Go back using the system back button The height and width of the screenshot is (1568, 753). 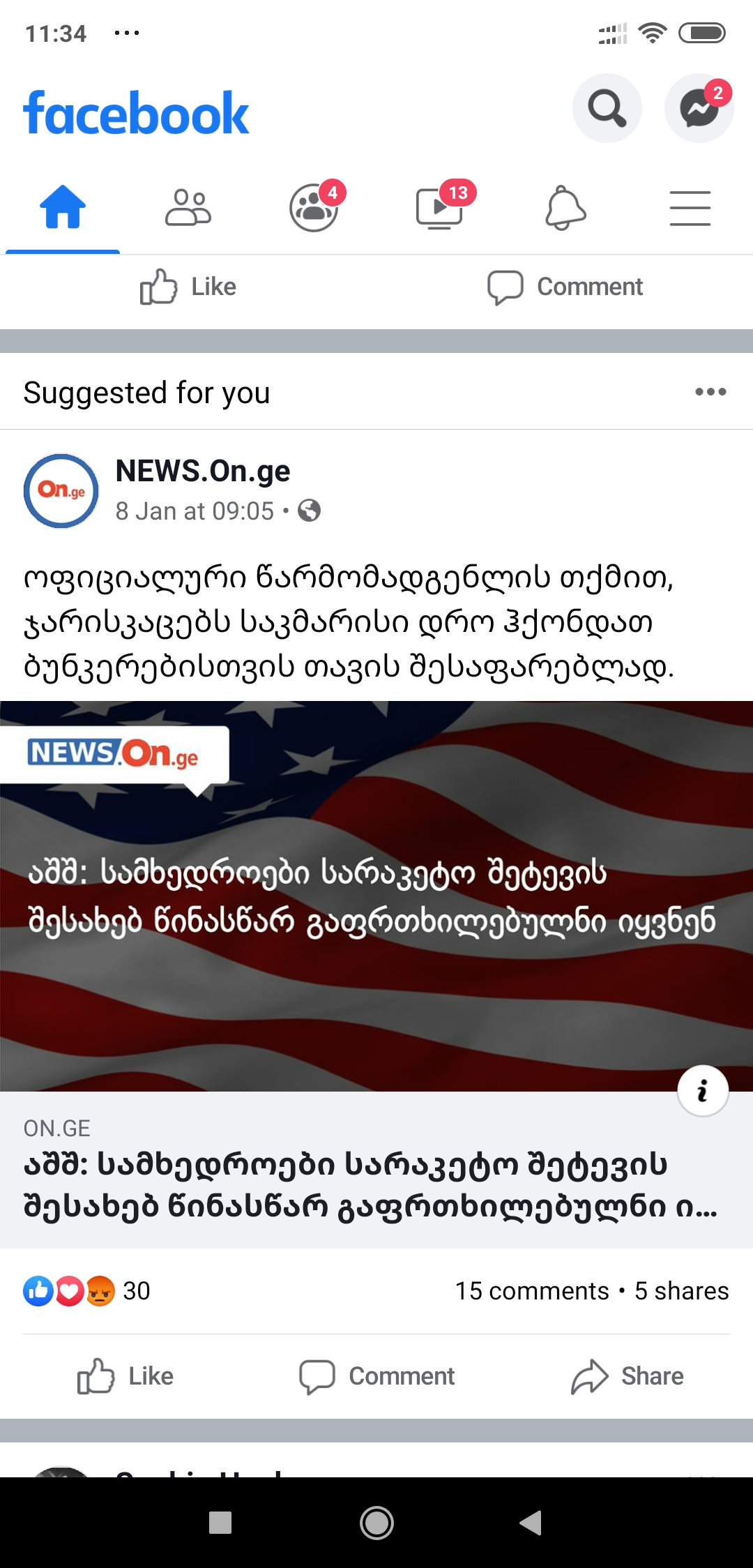[531, 1523]
